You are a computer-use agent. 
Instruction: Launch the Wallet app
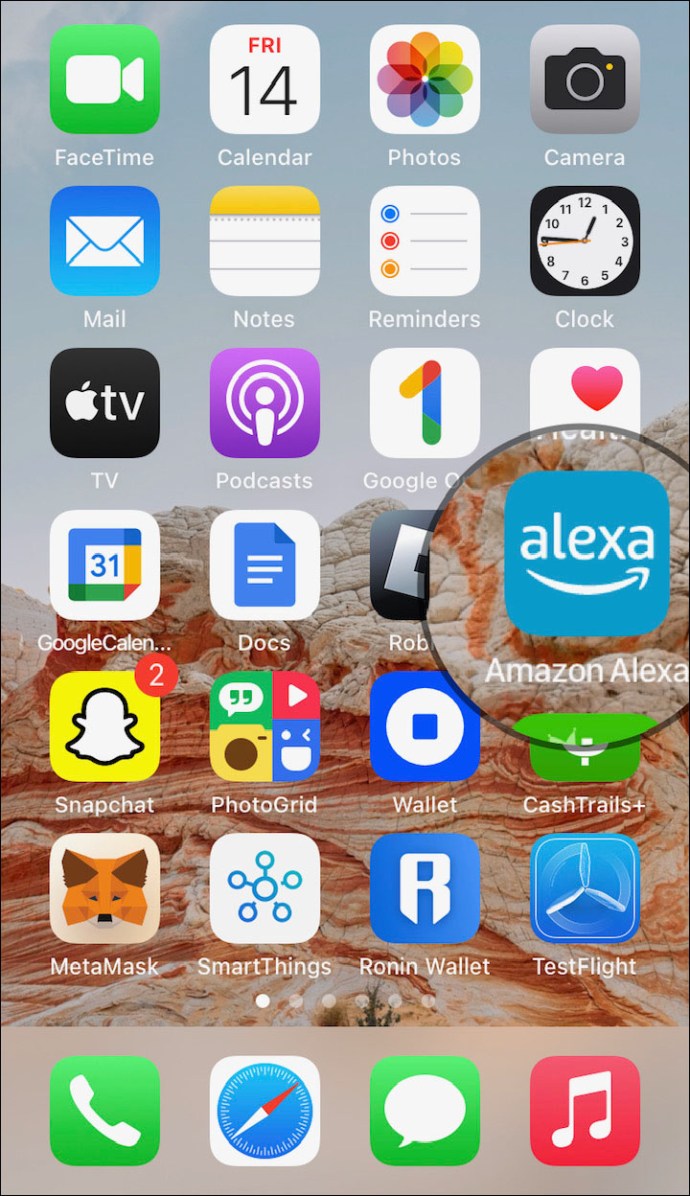(x=425, y=727)
